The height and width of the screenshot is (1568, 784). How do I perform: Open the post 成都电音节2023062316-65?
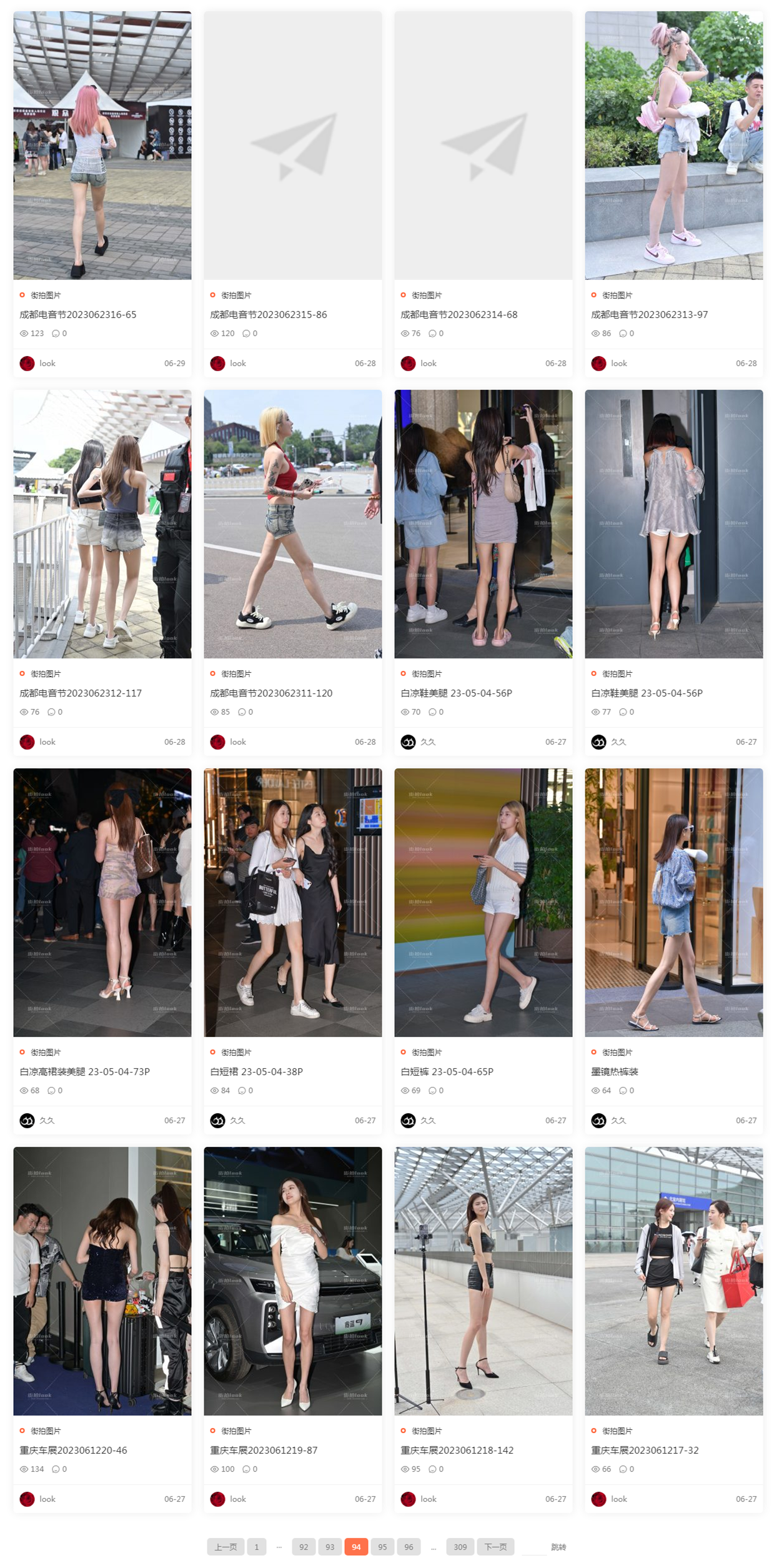point(77,314)
